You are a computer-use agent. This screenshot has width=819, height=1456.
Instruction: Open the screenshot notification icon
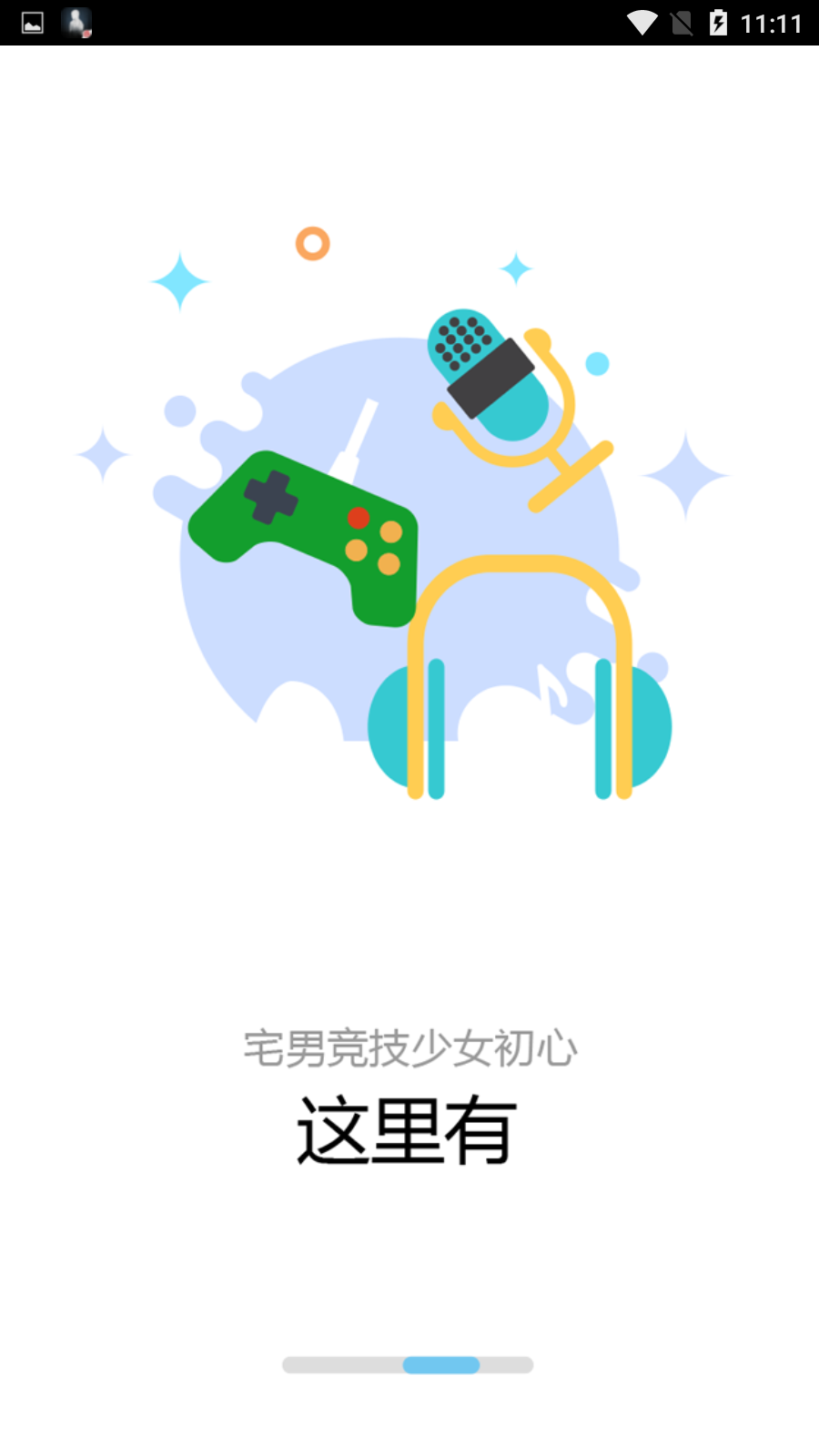[x=34, y=21]
